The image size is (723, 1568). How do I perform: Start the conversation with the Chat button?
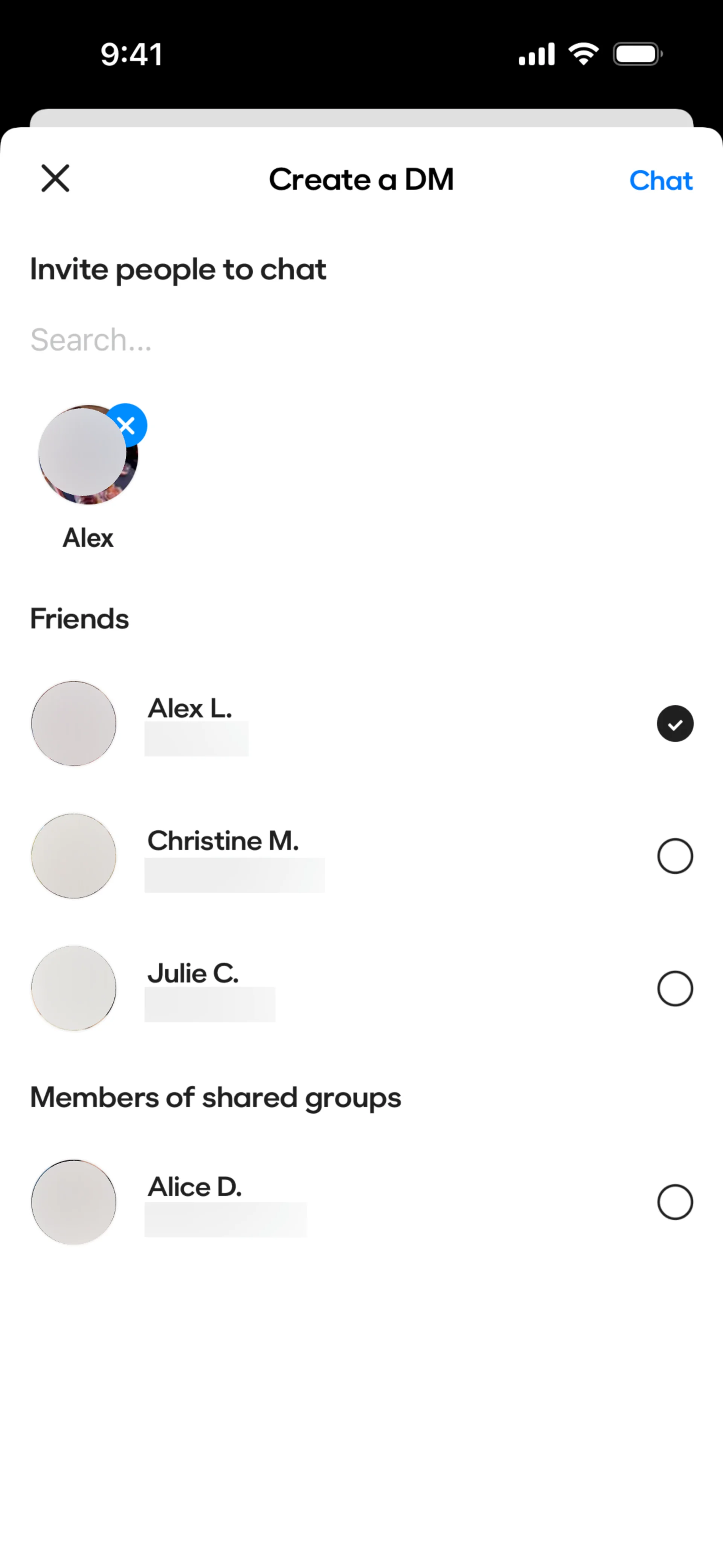click(660, 181)
